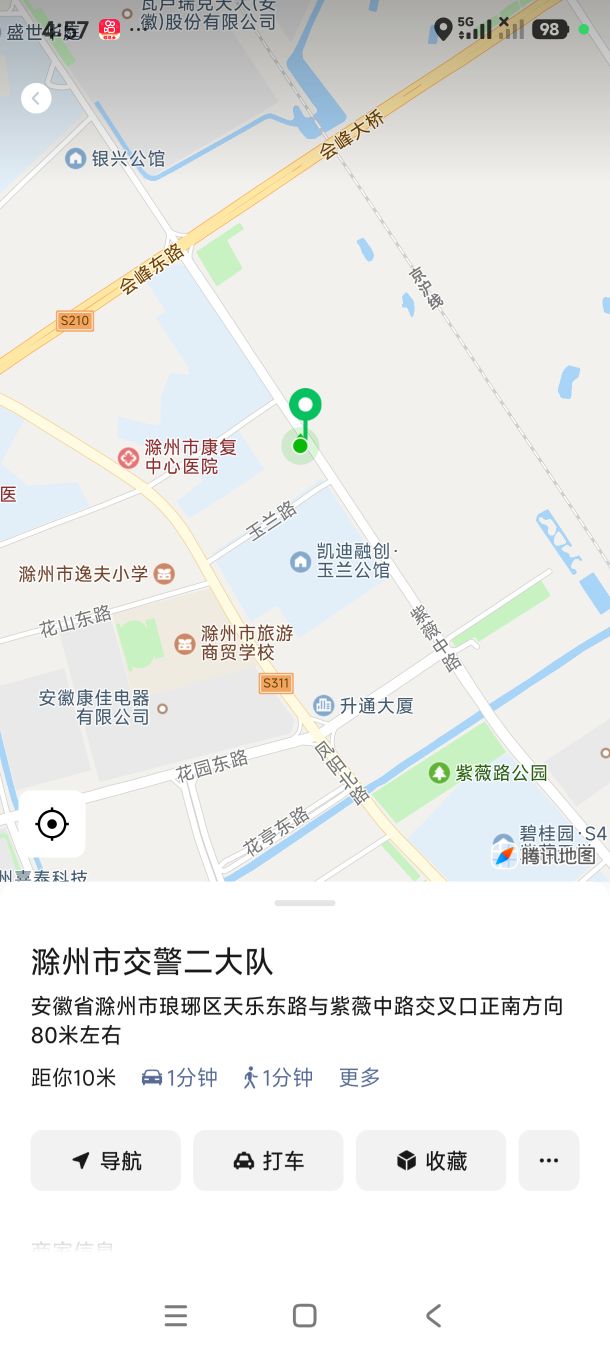Screen dimensions: 610x1356
Task: Tap the panel drag handle to expand details
Action: pyautogui.click(x=305, y=903)
